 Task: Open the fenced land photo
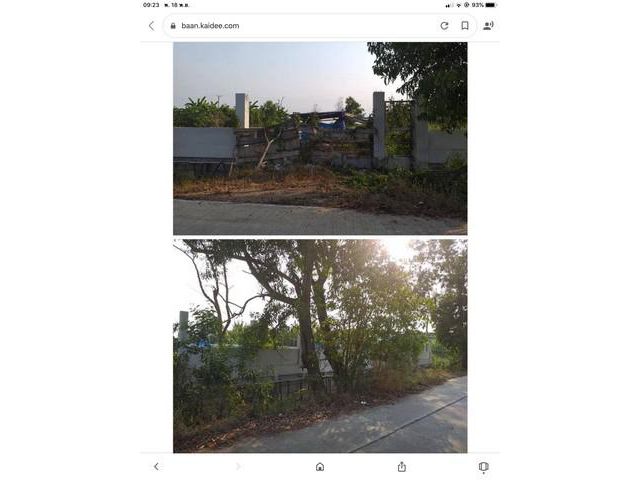(320, 138)
